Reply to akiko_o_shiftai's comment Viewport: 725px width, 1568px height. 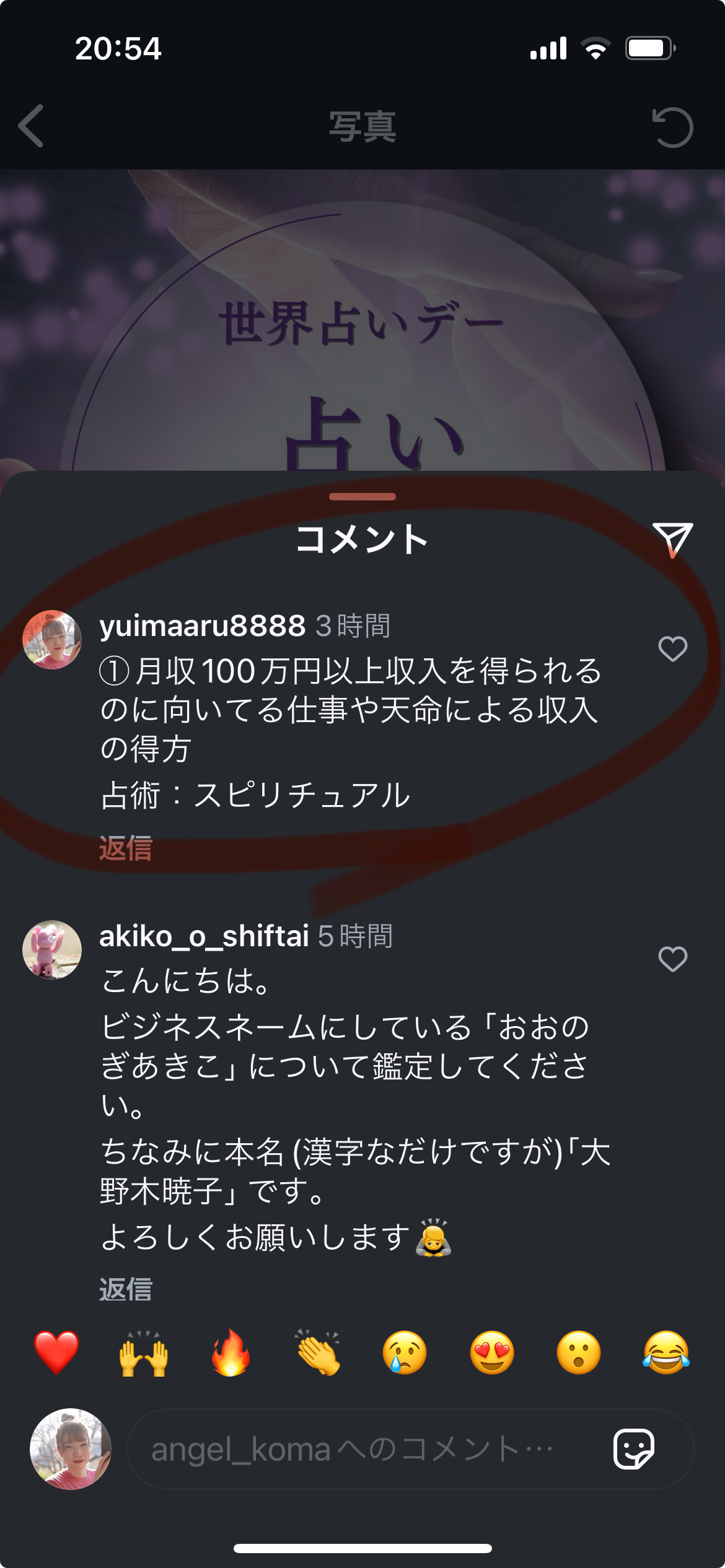126,1289
